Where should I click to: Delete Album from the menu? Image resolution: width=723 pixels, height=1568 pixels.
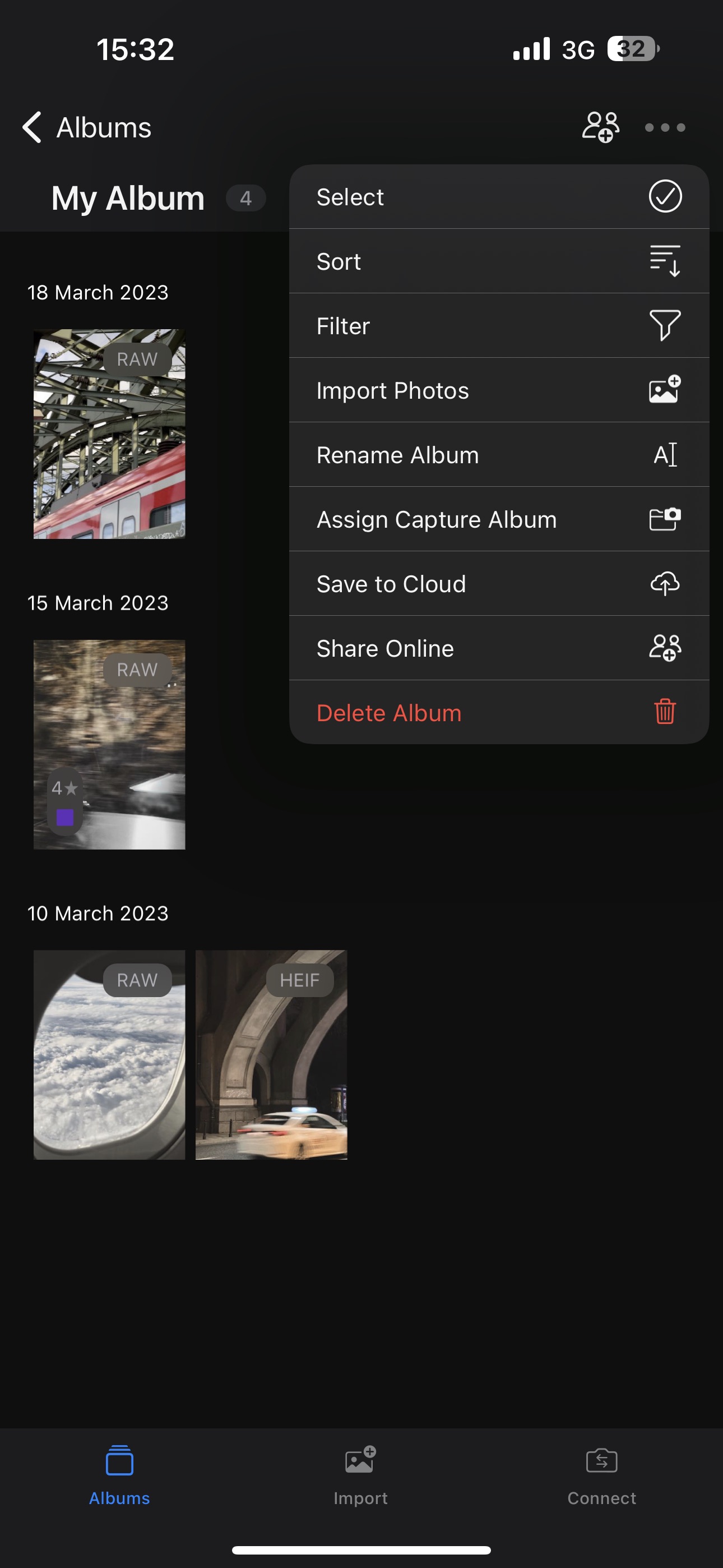(x=499, y=712)
